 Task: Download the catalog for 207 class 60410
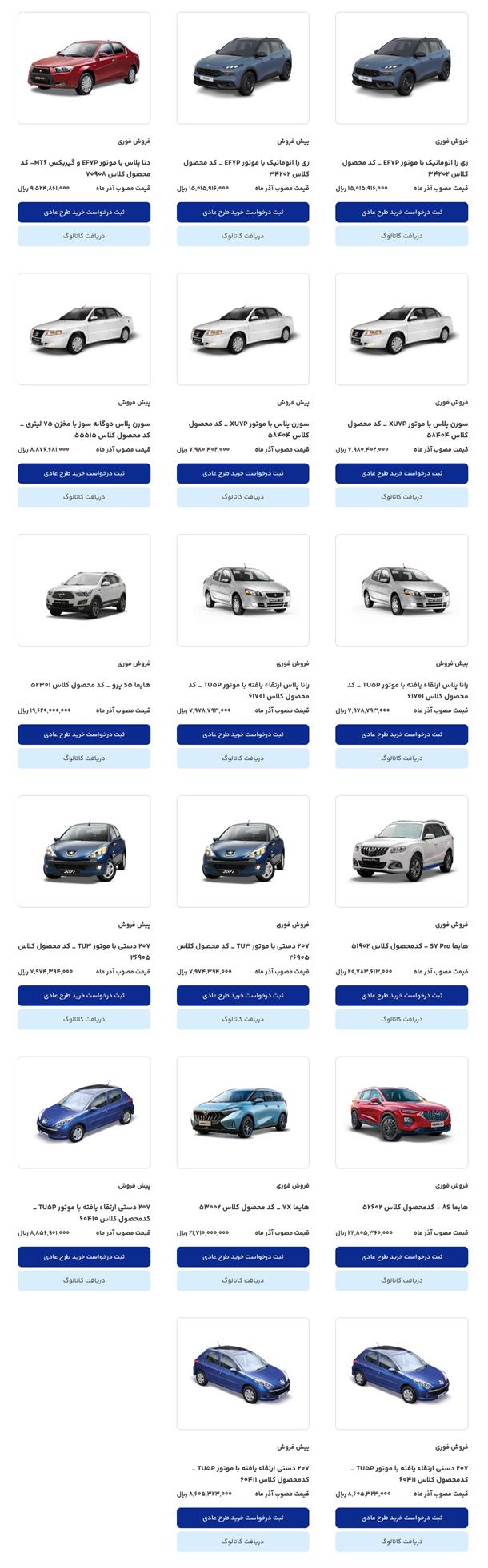point(84,1280)
